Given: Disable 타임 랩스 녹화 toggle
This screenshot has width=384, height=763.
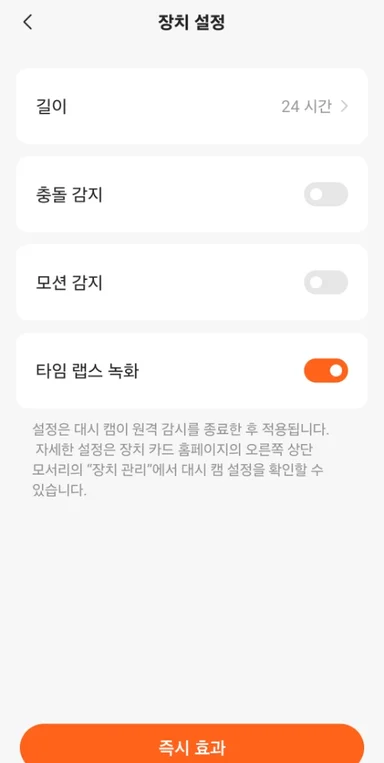Looking at the screenshot, I should [x=326, y=371].
